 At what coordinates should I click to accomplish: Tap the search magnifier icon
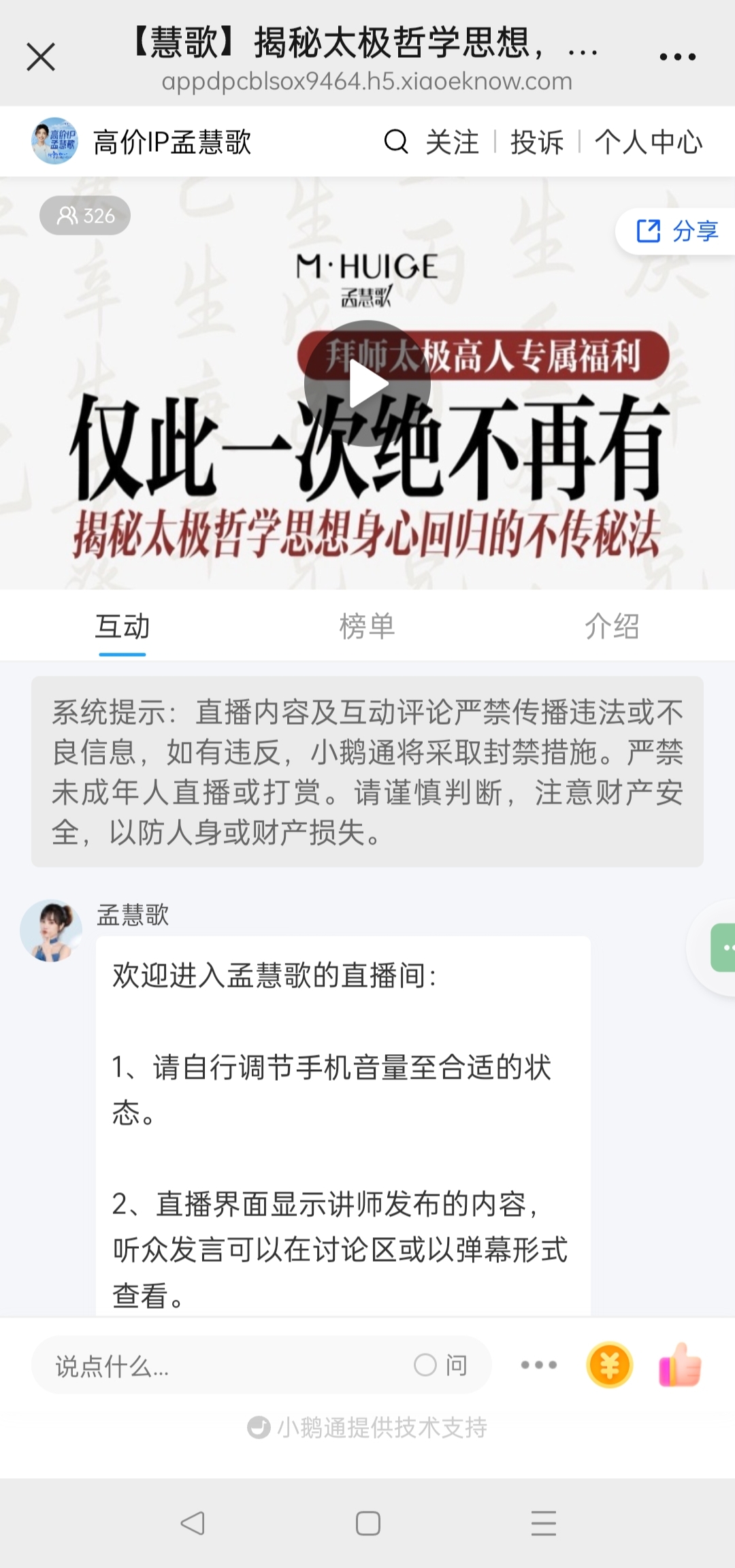(x=396, y=142)
